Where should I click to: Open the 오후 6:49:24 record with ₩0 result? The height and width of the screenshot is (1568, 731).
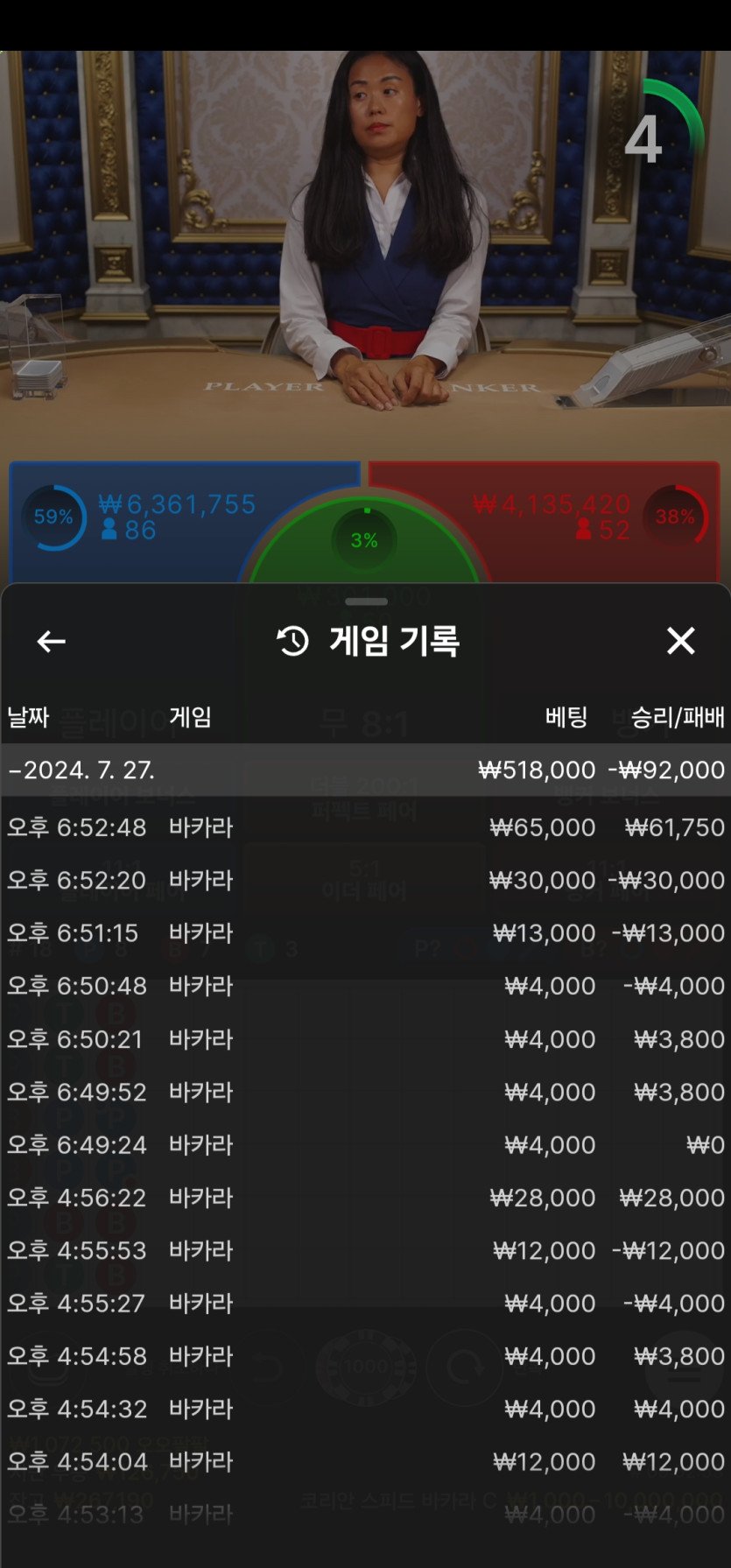[365, 1144]
